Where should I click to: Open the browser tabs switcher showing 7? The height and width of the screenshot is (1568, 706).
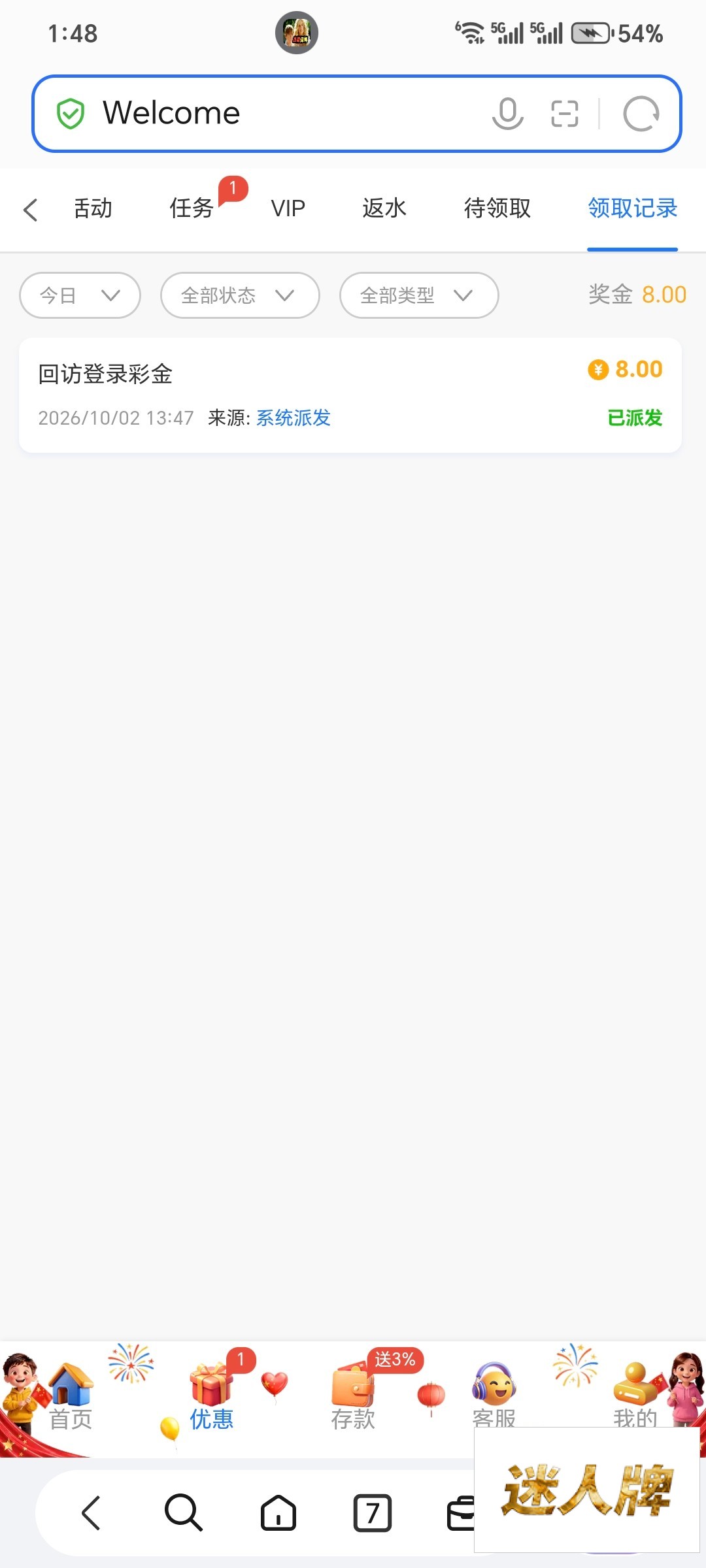point(373,1512)
